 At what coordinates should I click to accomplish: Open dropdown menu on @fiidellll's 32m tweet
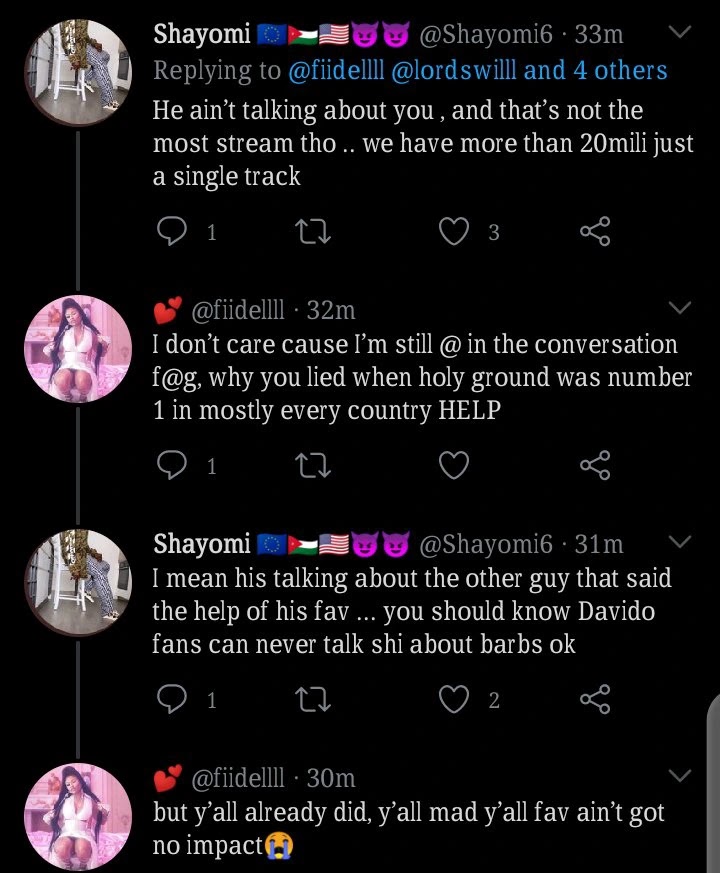679,308
